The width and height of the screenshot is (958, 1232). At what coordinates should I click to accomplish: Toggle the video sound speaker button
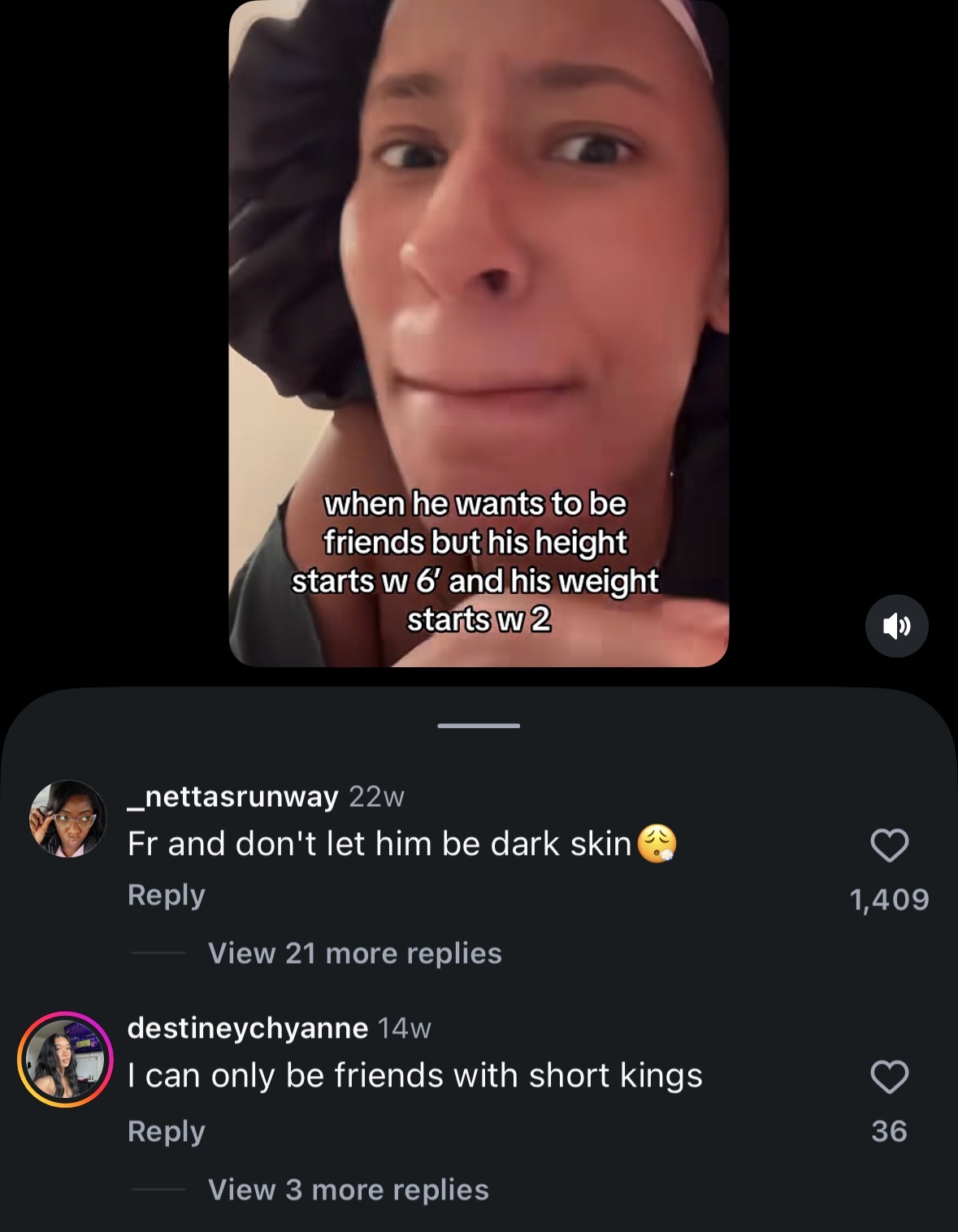[896, 626]
